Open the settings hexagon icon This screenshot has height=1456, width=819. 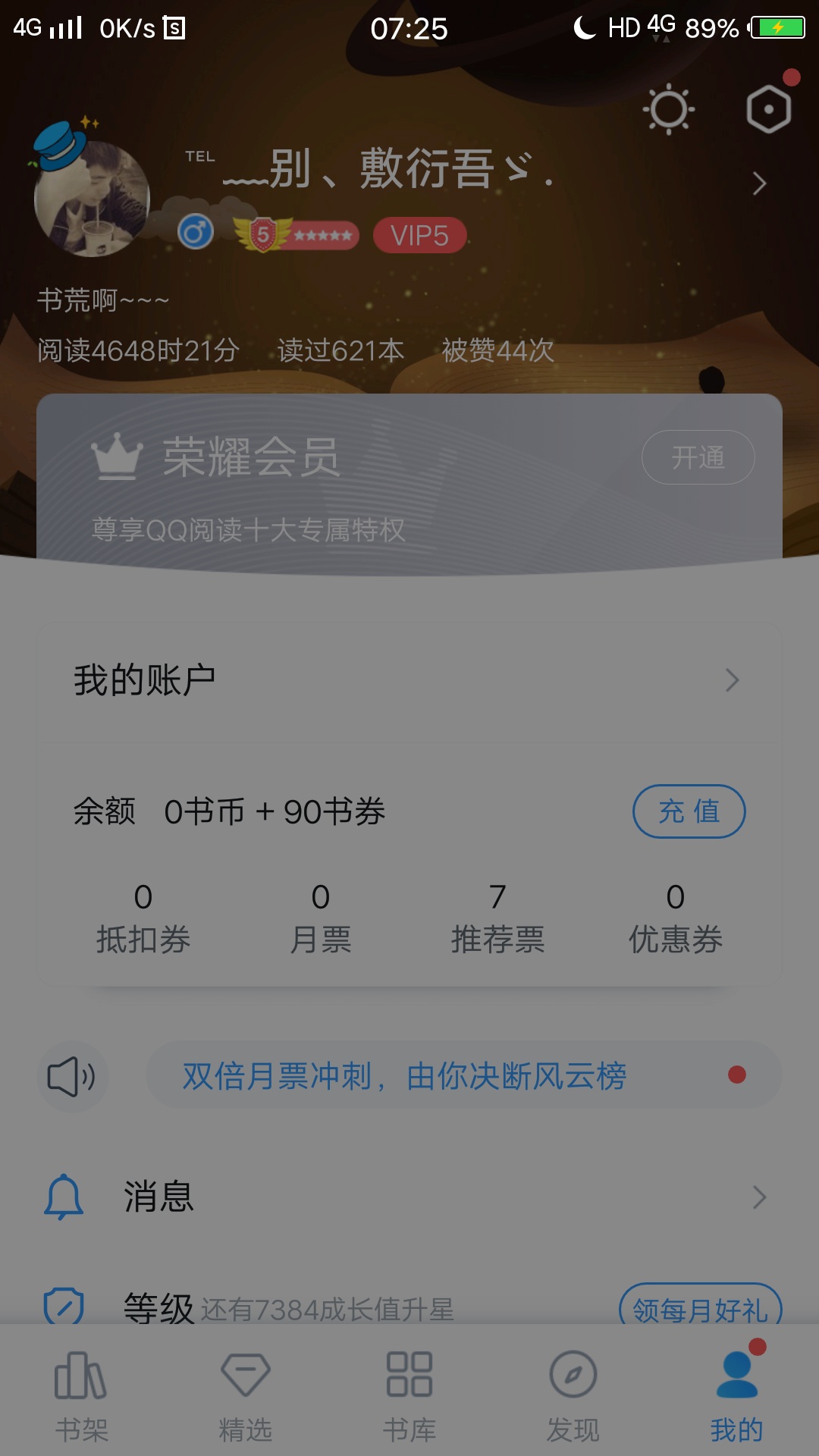coord(769,109)
